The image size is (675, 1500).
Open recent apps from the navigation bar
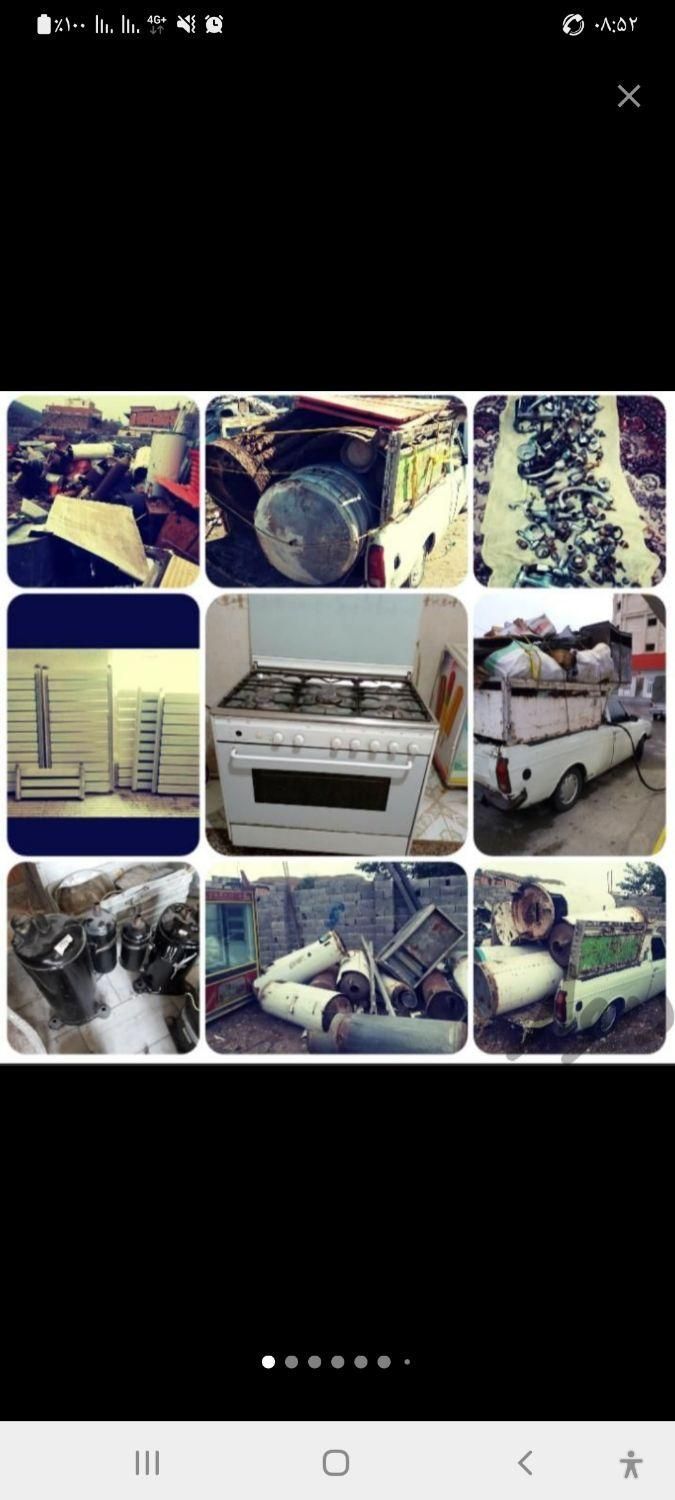tap(147, 1463)
